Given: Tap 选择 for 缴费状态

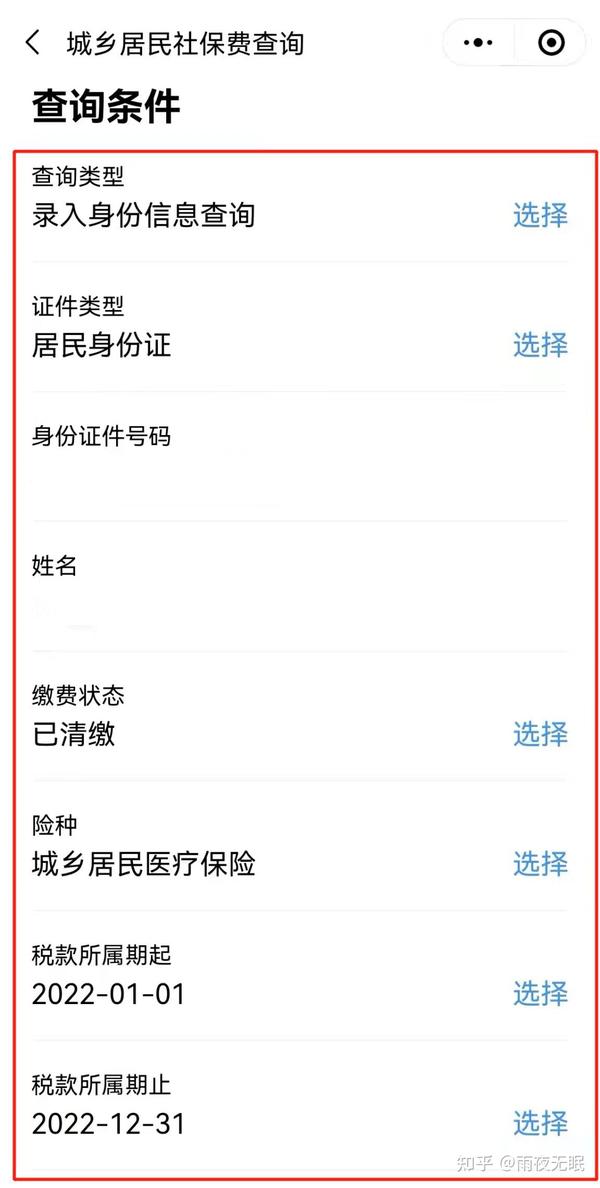Looking at the screenshot, I should tap(540, 734).
